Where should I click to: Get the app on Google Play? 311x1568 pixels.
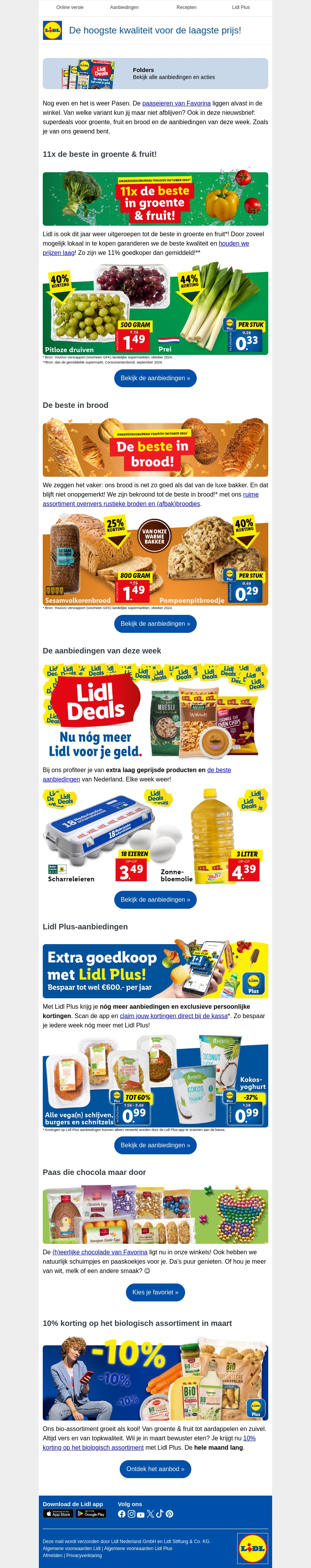coord(91,1513)
